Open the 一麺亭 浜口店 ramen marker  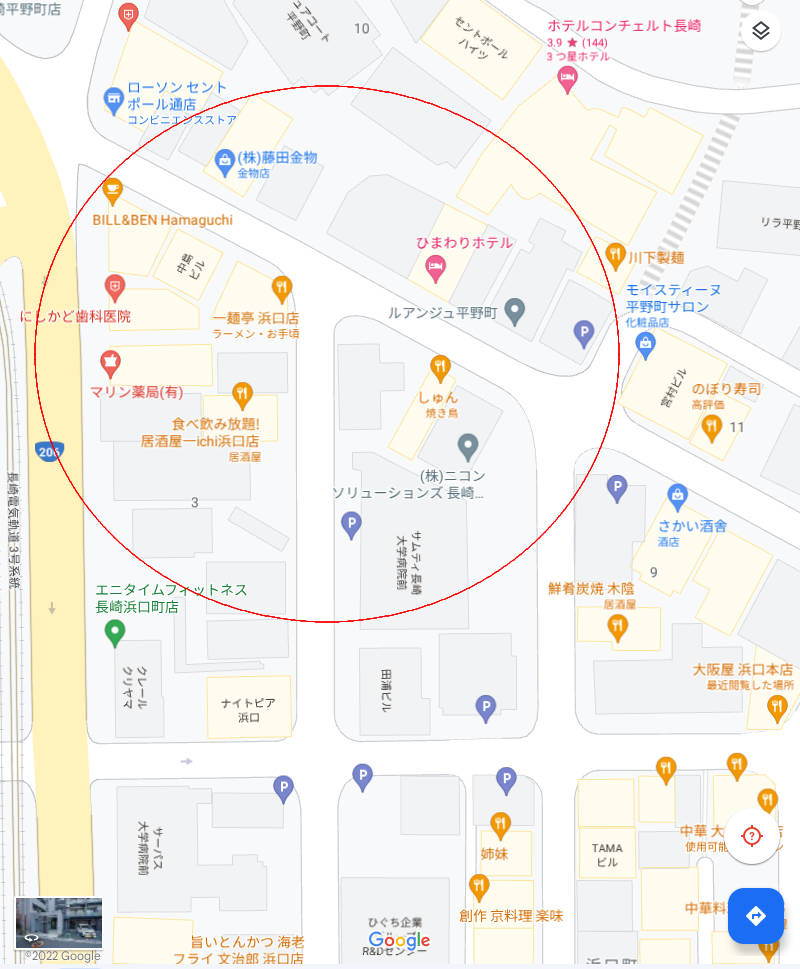tap(282, 289)
